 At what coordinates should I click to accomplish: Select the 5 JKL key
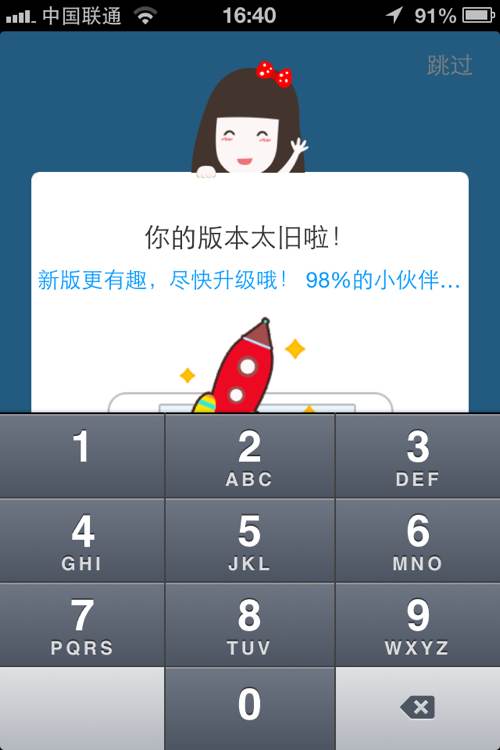click(x=250, y=540)
